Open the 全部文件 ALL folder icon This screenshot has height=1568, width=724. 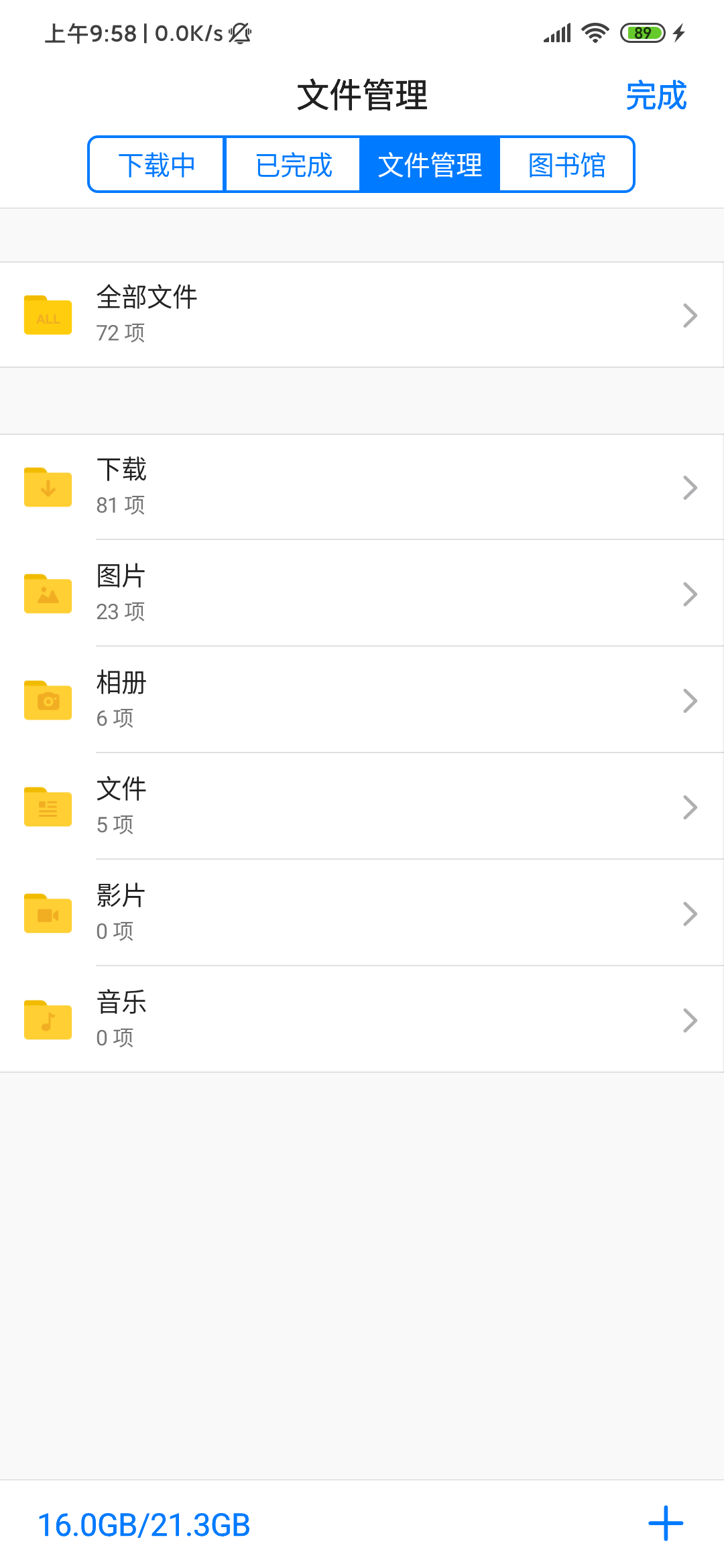tap(47, 314)
